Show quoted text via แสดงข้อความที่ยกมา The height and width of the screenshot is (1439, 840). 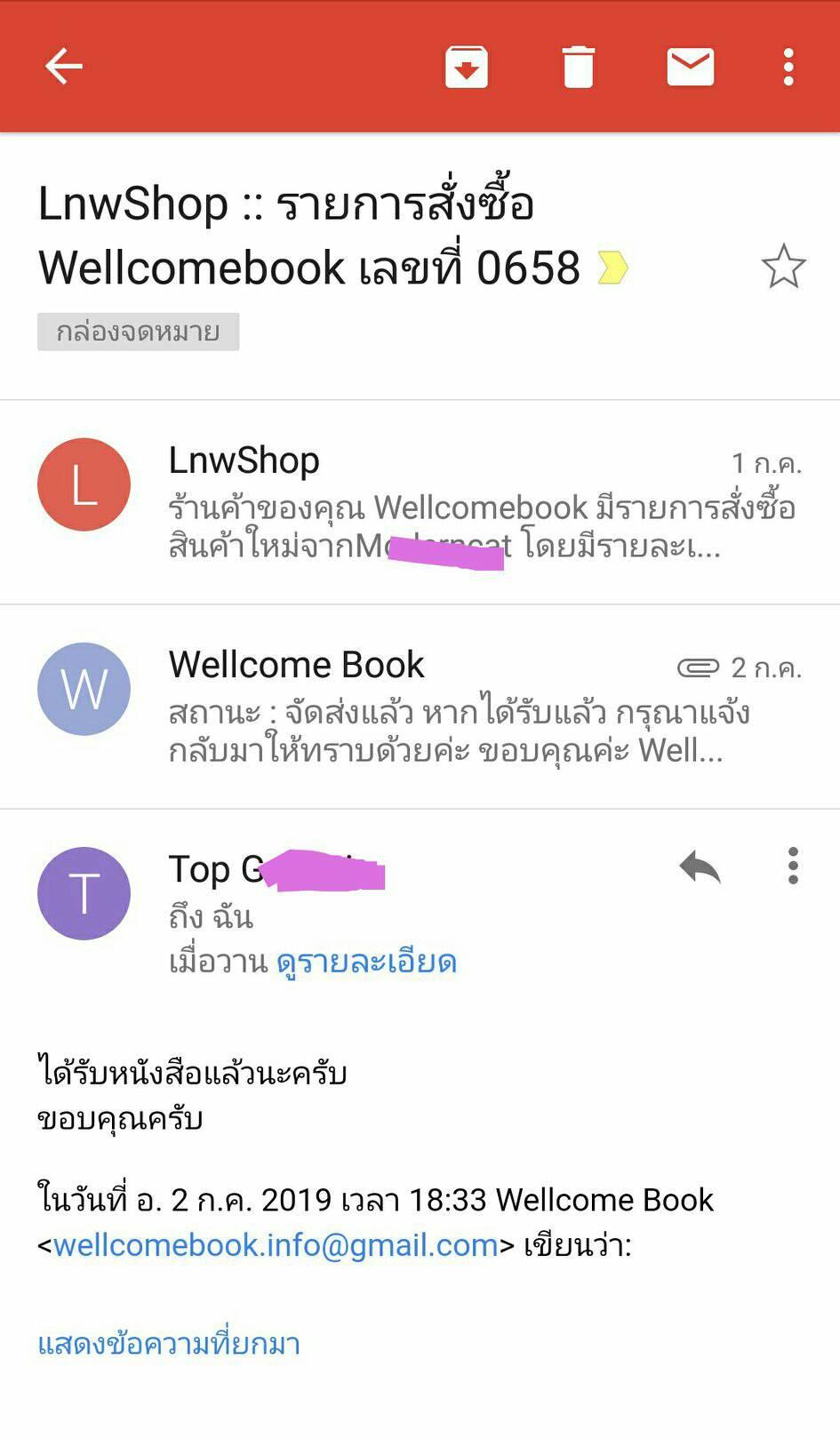(x=169, y=1343)
